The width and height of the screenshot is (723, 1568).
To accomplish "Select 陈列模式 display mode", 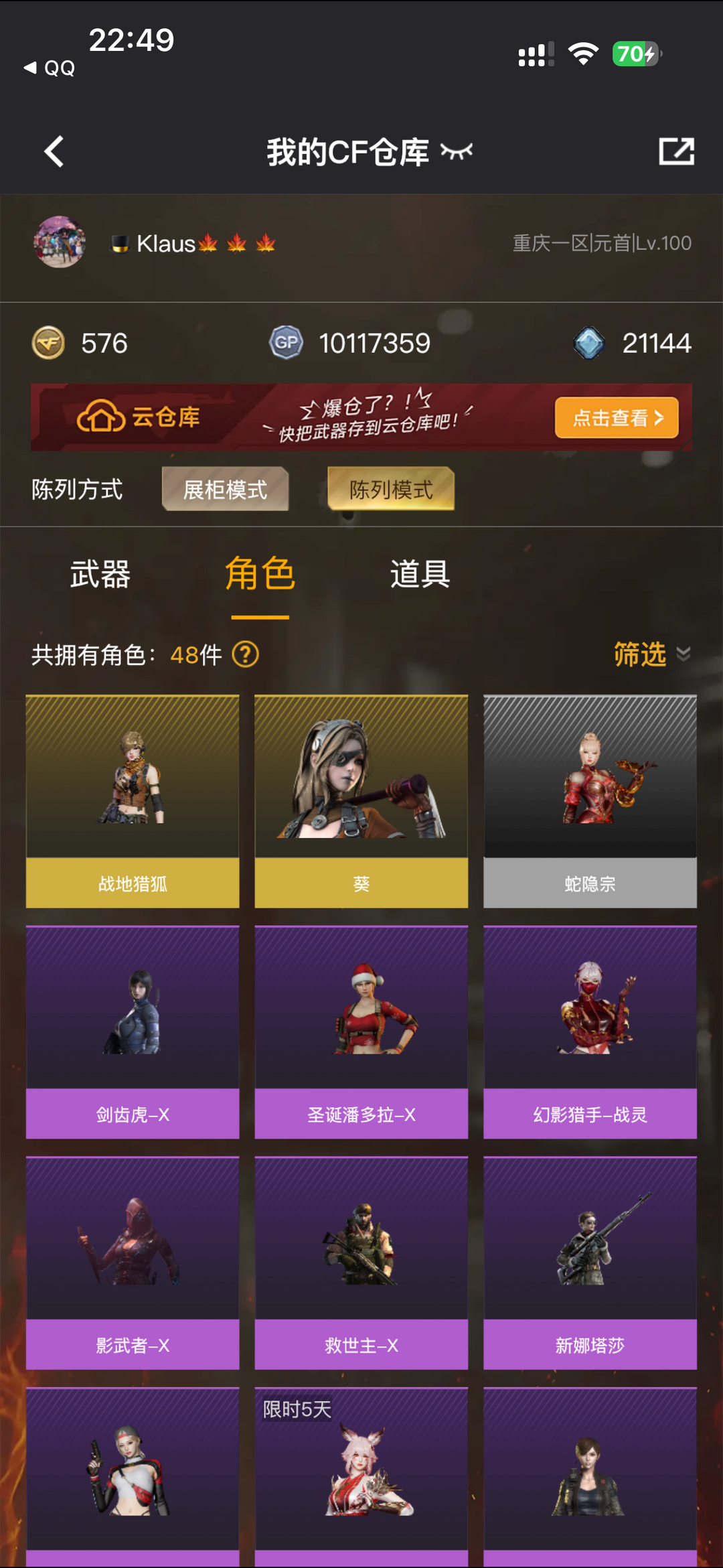I will (391, 489).
